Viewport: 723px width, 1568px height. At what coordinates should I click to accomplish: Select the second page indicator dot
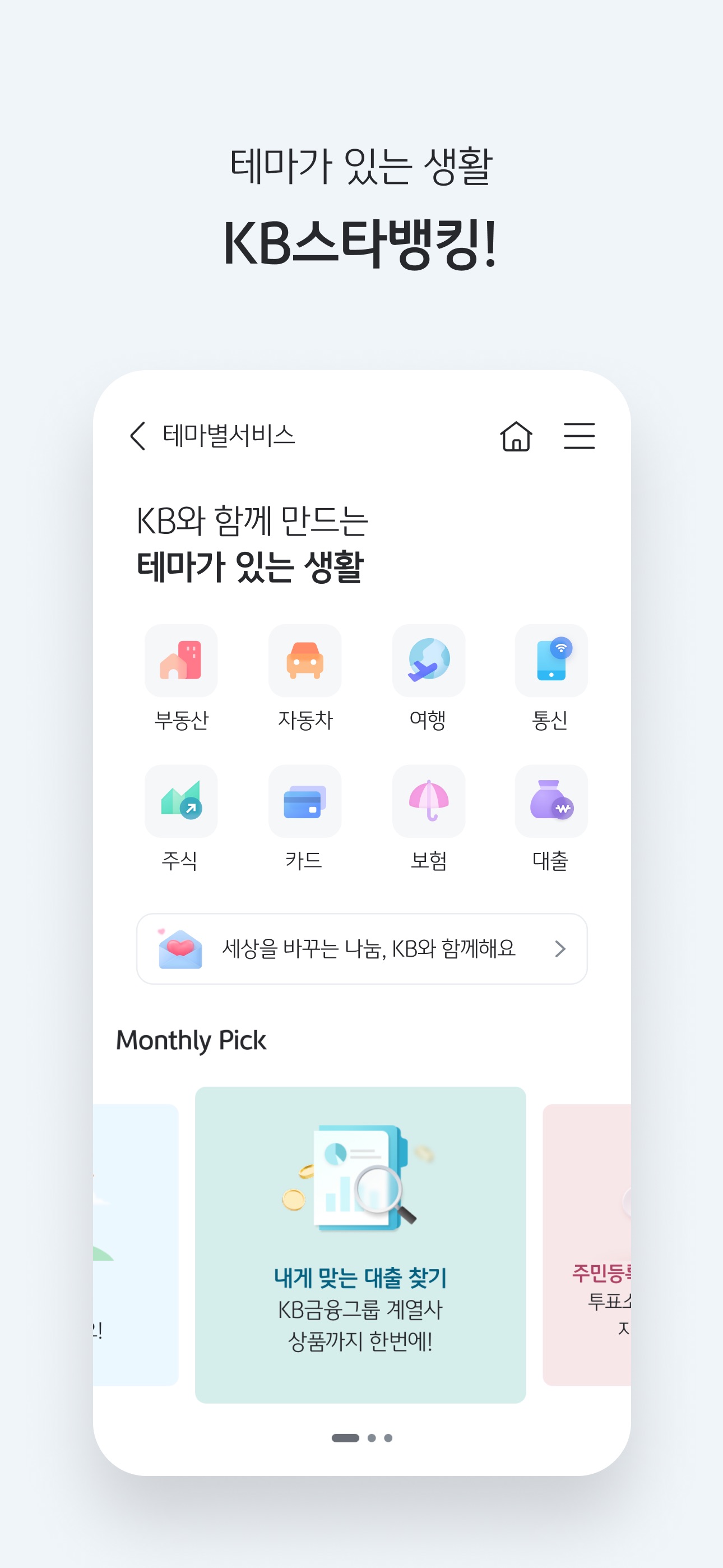370,1440
